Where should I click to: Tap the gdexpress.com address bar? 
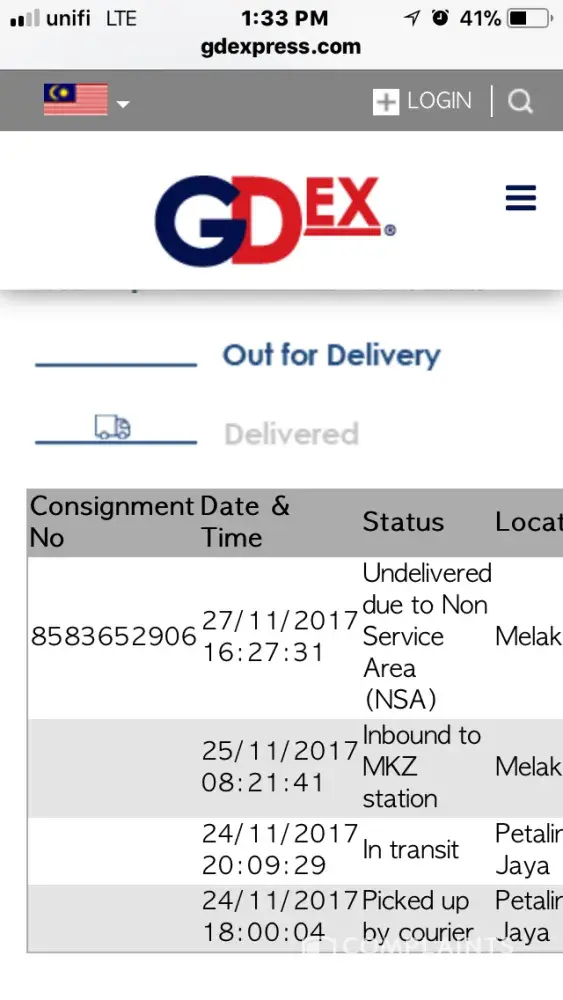tap(281, 47)
